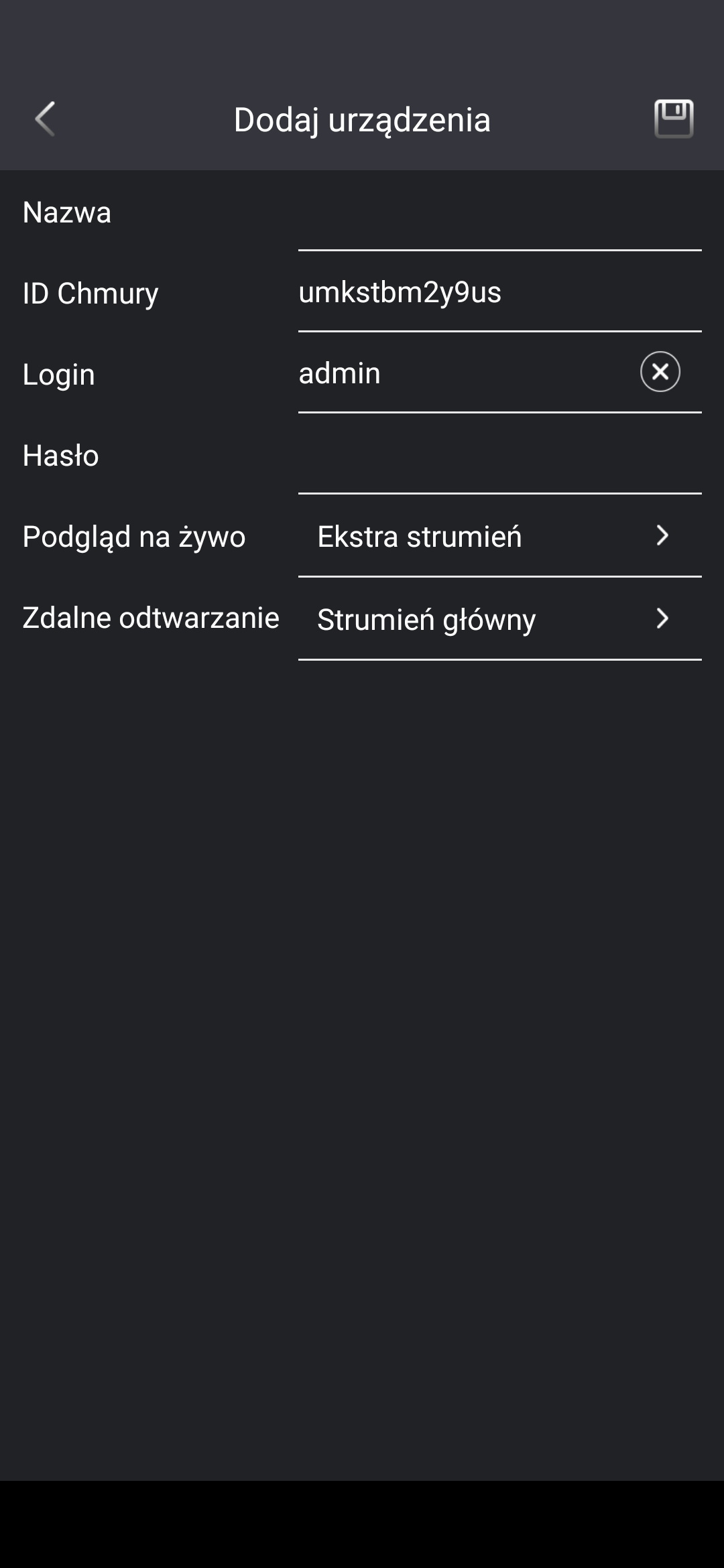
Task: Open the Zdalne odtwarzanie stream selector
Action: pos(499,619)
